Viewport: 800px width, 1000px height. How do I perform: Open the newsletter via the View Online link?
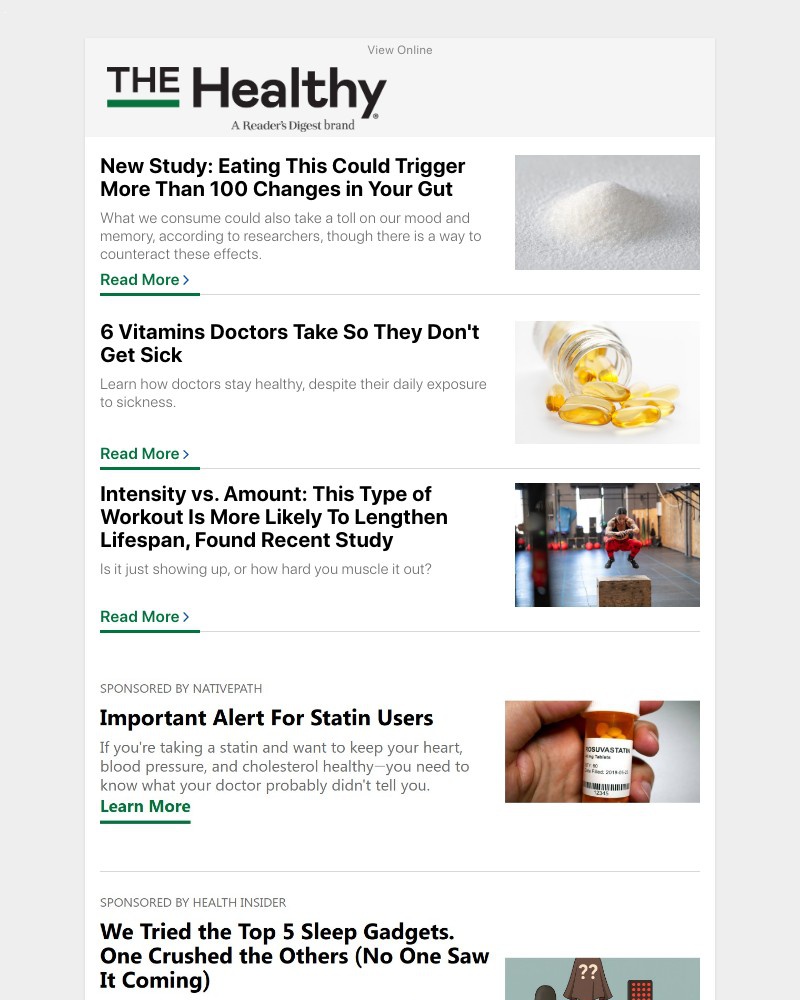pos(399,50)
